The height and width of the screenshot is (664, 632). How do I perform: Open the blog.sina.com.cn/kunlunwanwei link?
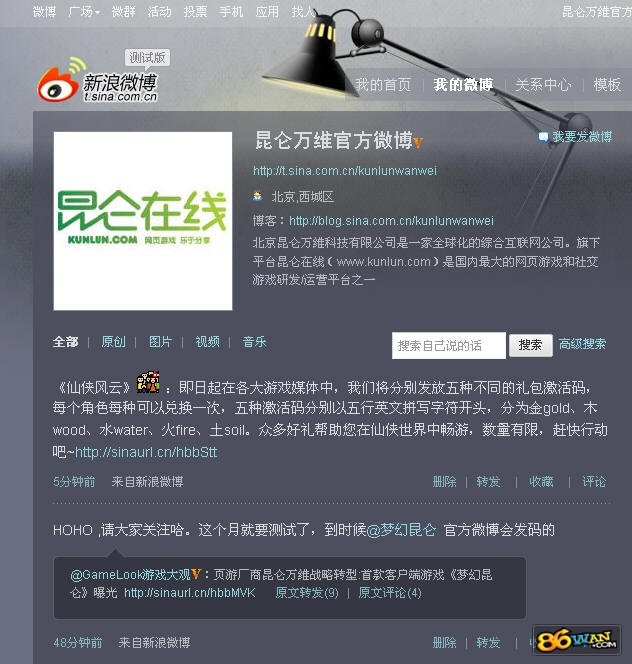[391, 221]
